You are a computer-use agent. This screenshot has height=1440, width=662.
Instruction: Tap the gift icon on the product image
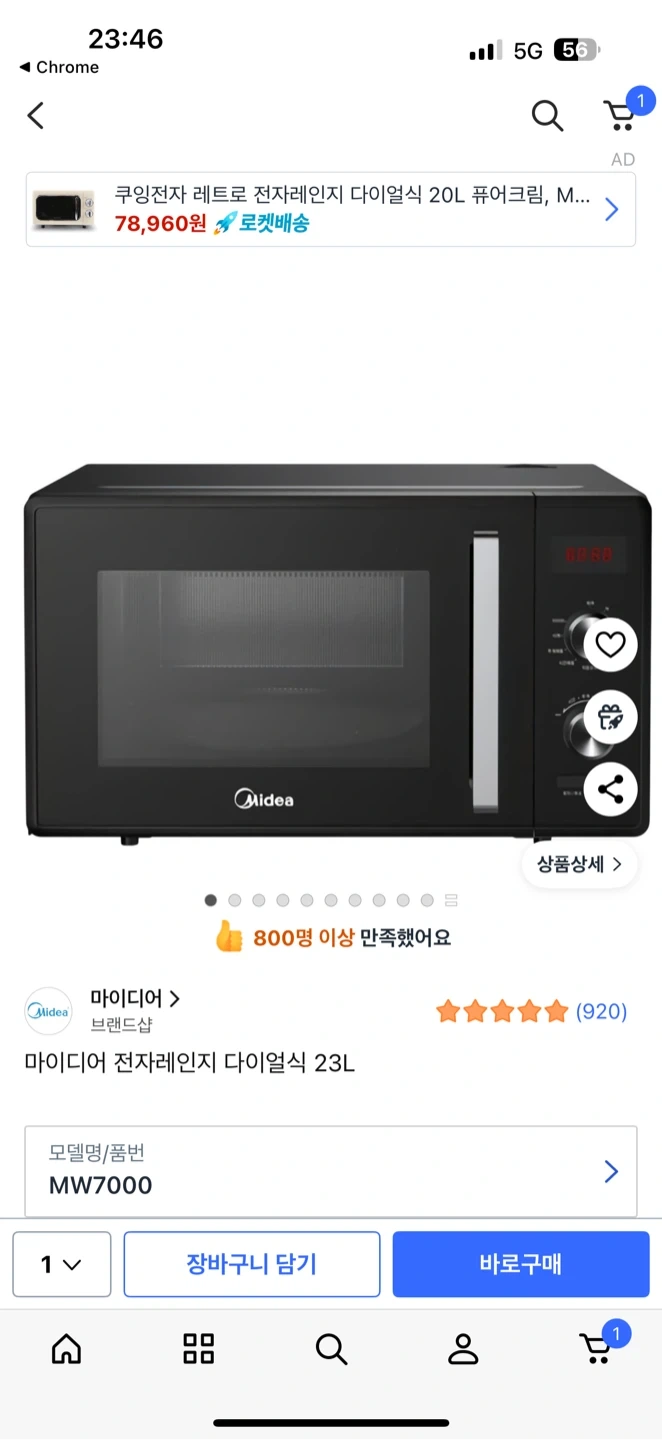(x=610, y=717)
